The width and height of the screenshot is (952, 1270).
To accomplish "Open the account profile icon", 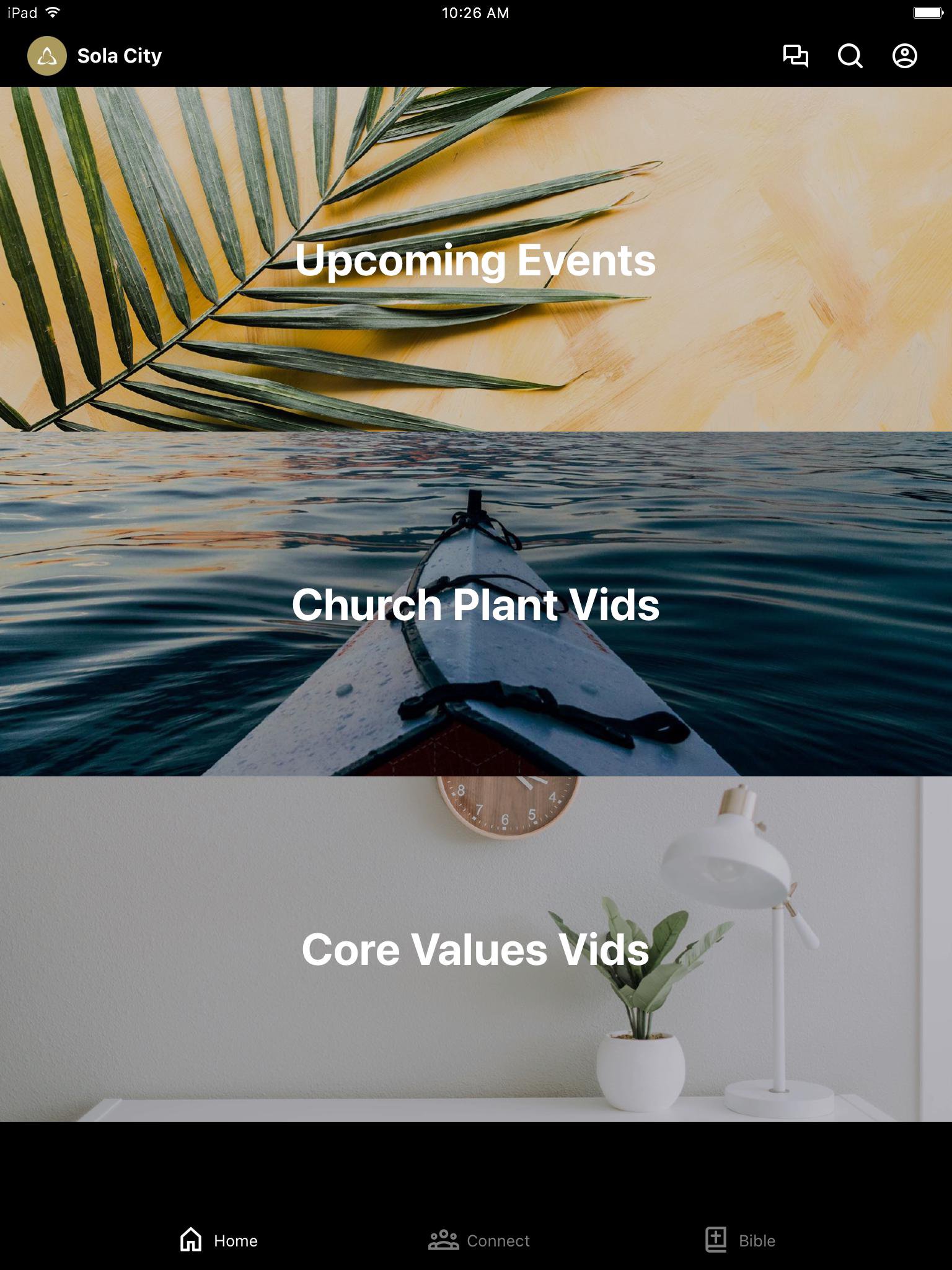I will 904,56.
